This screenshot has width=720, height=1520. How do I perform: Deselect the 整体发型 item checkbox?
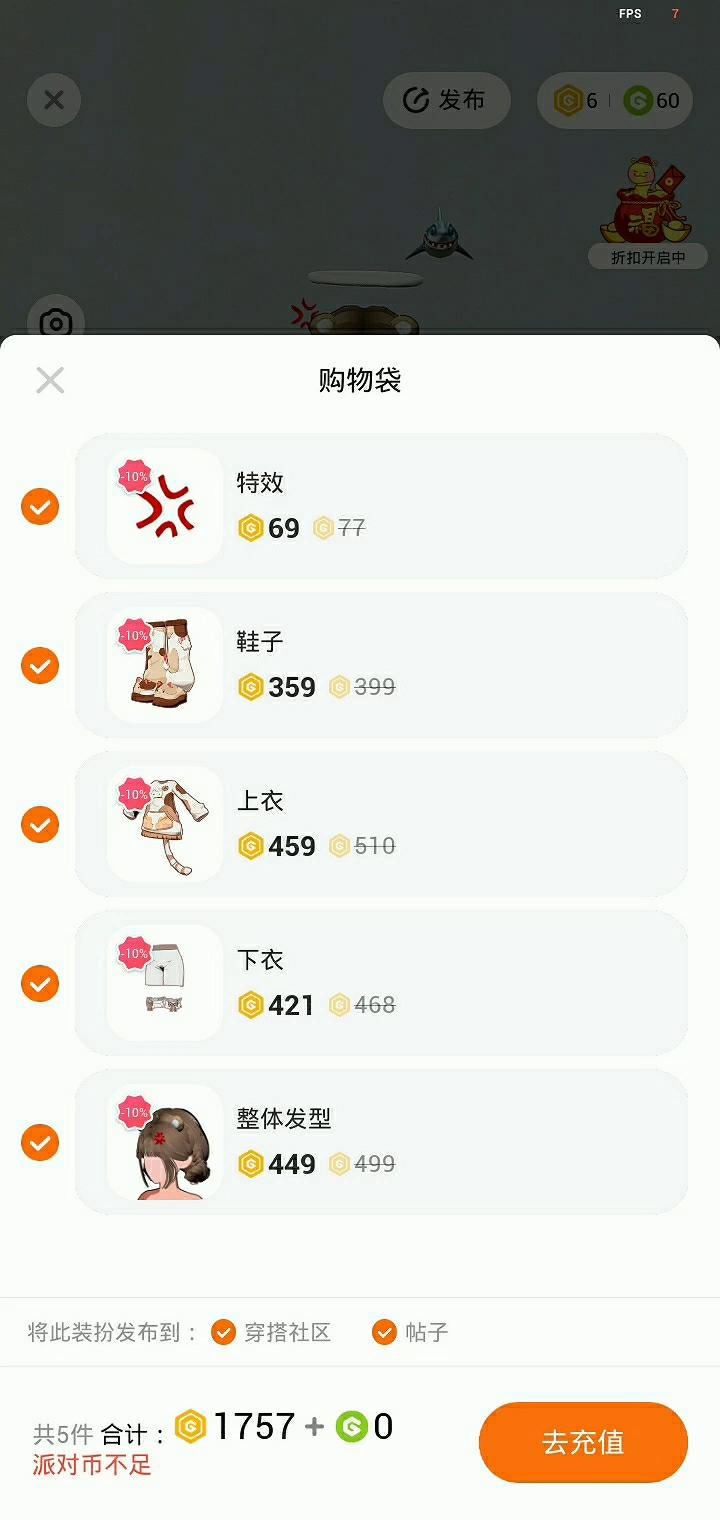(40, 1142)
